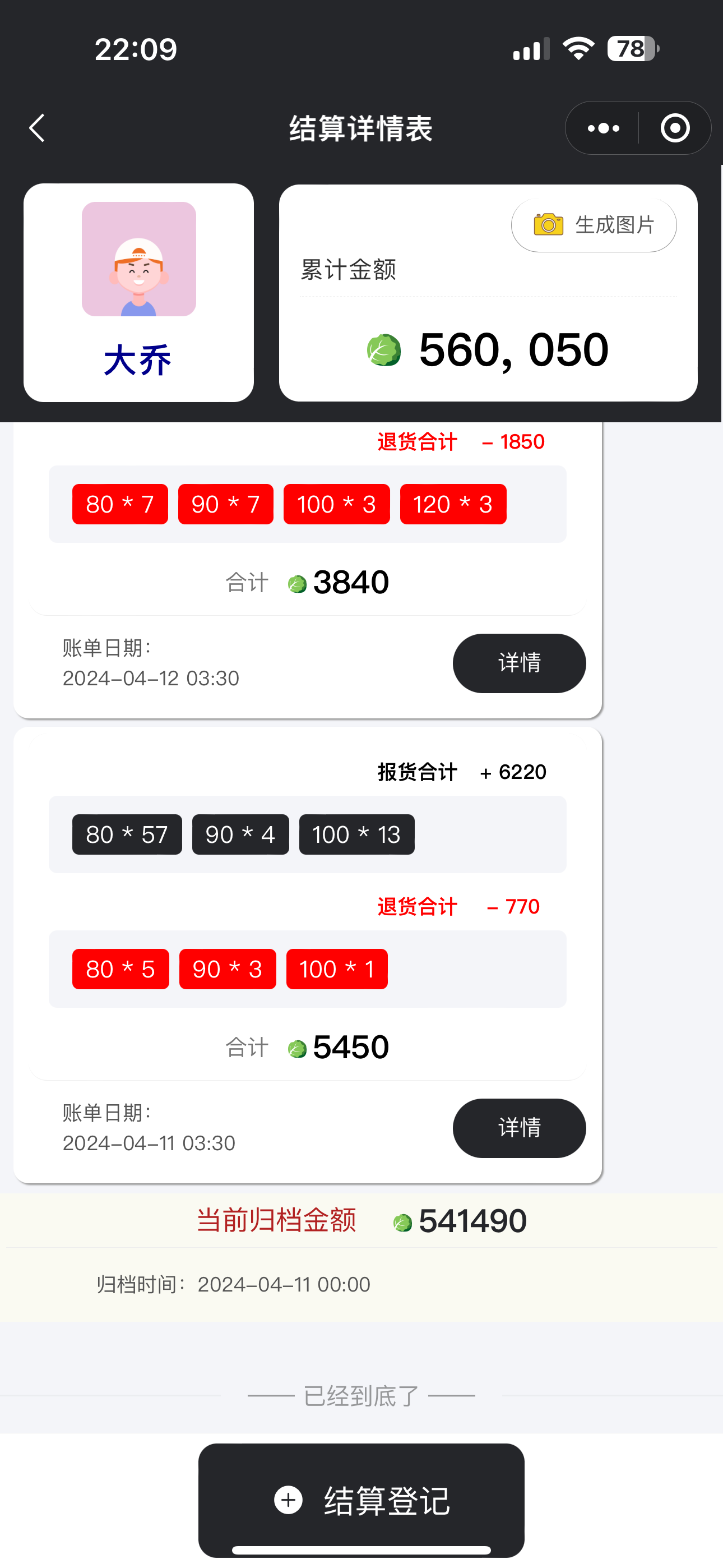
Task: Tap 生成图片 to generate an image
Action: (594, 225)
